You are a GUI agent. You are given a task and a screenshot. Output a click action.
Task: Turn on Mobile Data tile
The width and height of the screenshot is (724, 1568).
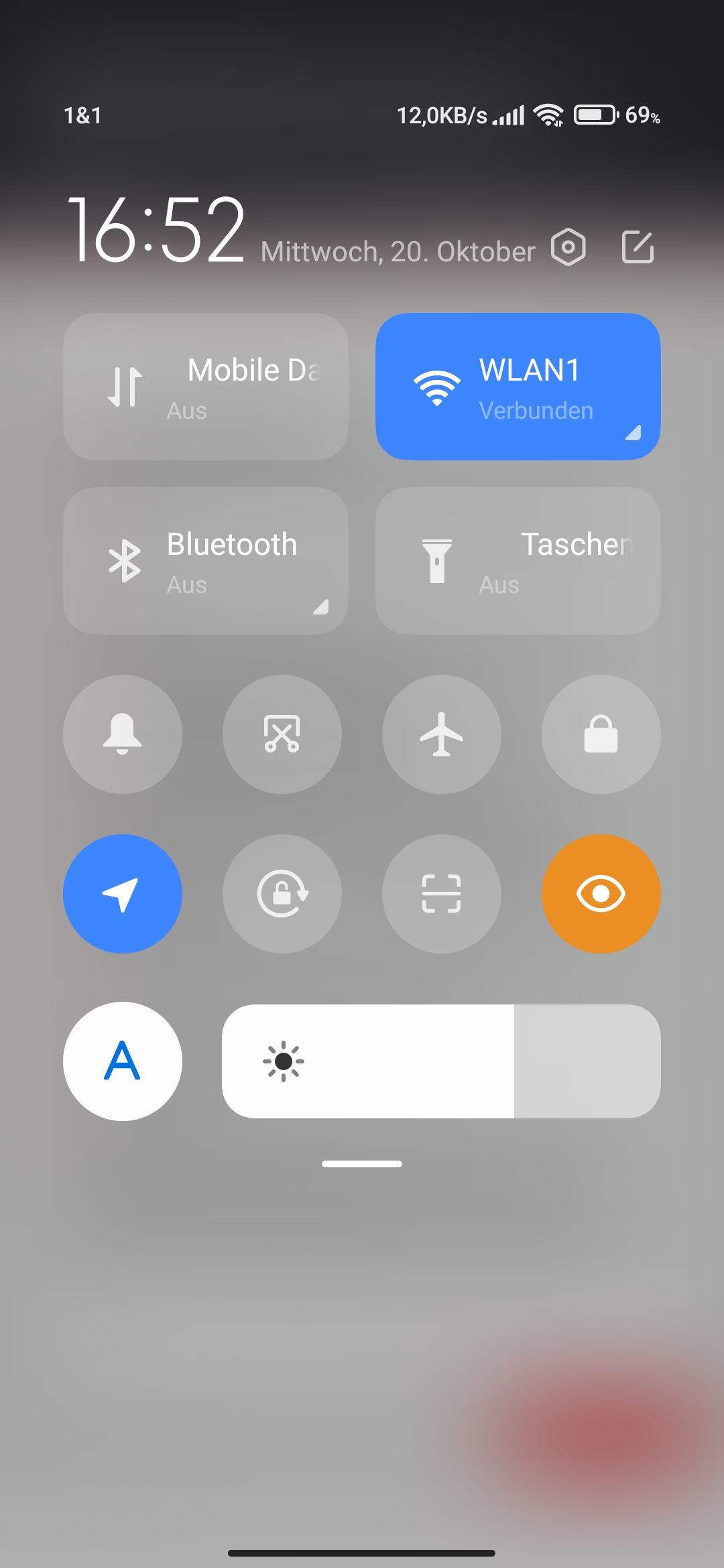[x=206, y=387]
